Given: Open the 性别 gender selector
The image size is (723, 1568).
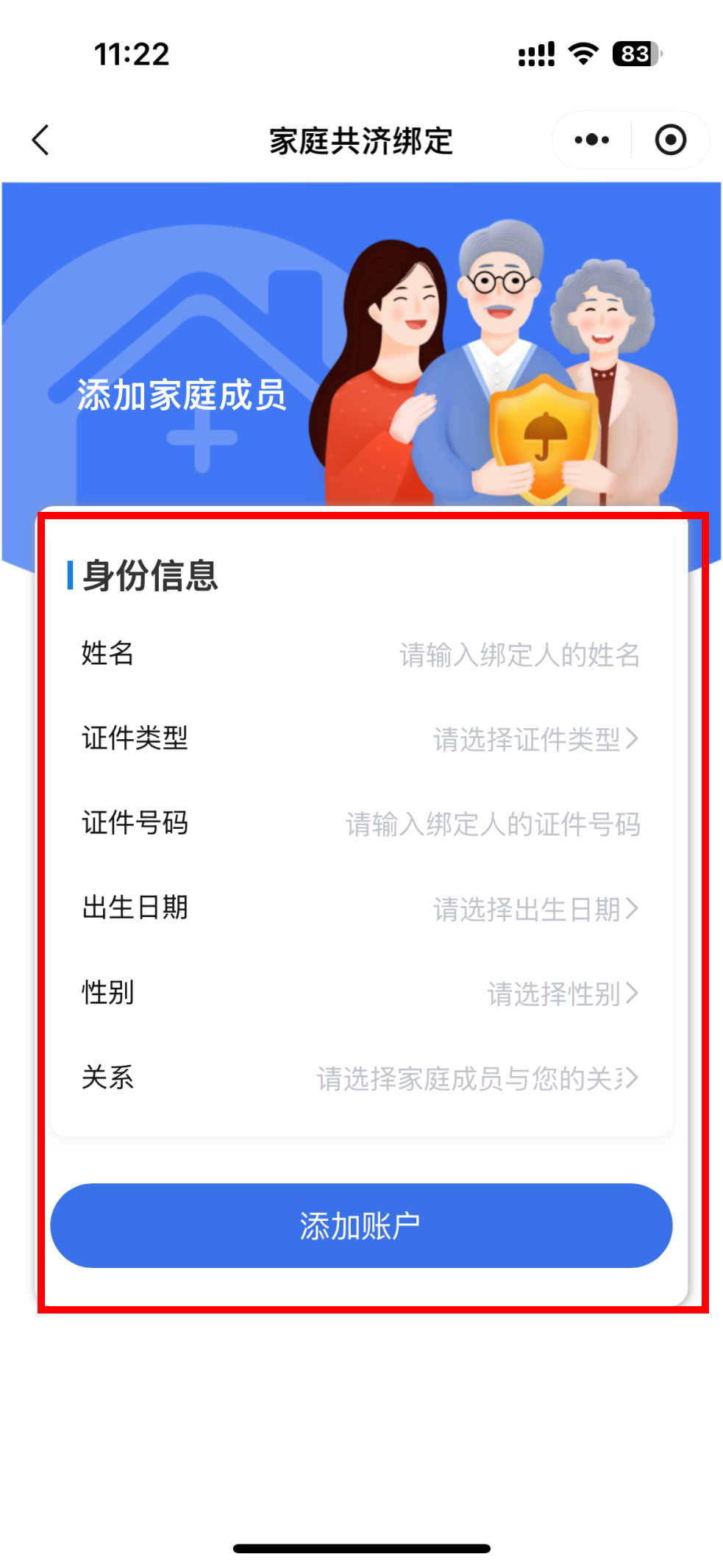Looking at the screenshot, I should pyautogui.click(x=561, y=993).
